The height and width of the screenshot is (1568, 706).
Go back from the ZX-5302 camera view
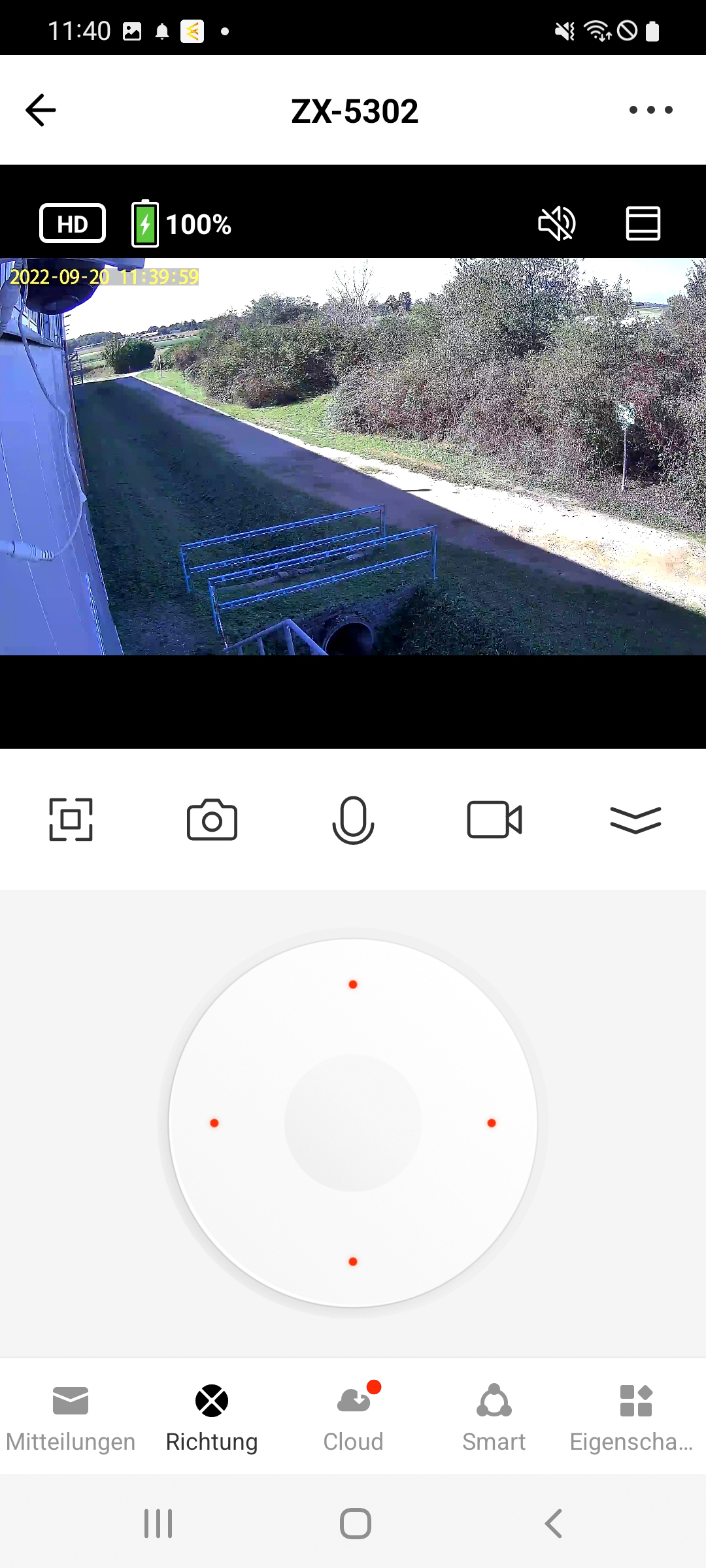coord(41,110)
